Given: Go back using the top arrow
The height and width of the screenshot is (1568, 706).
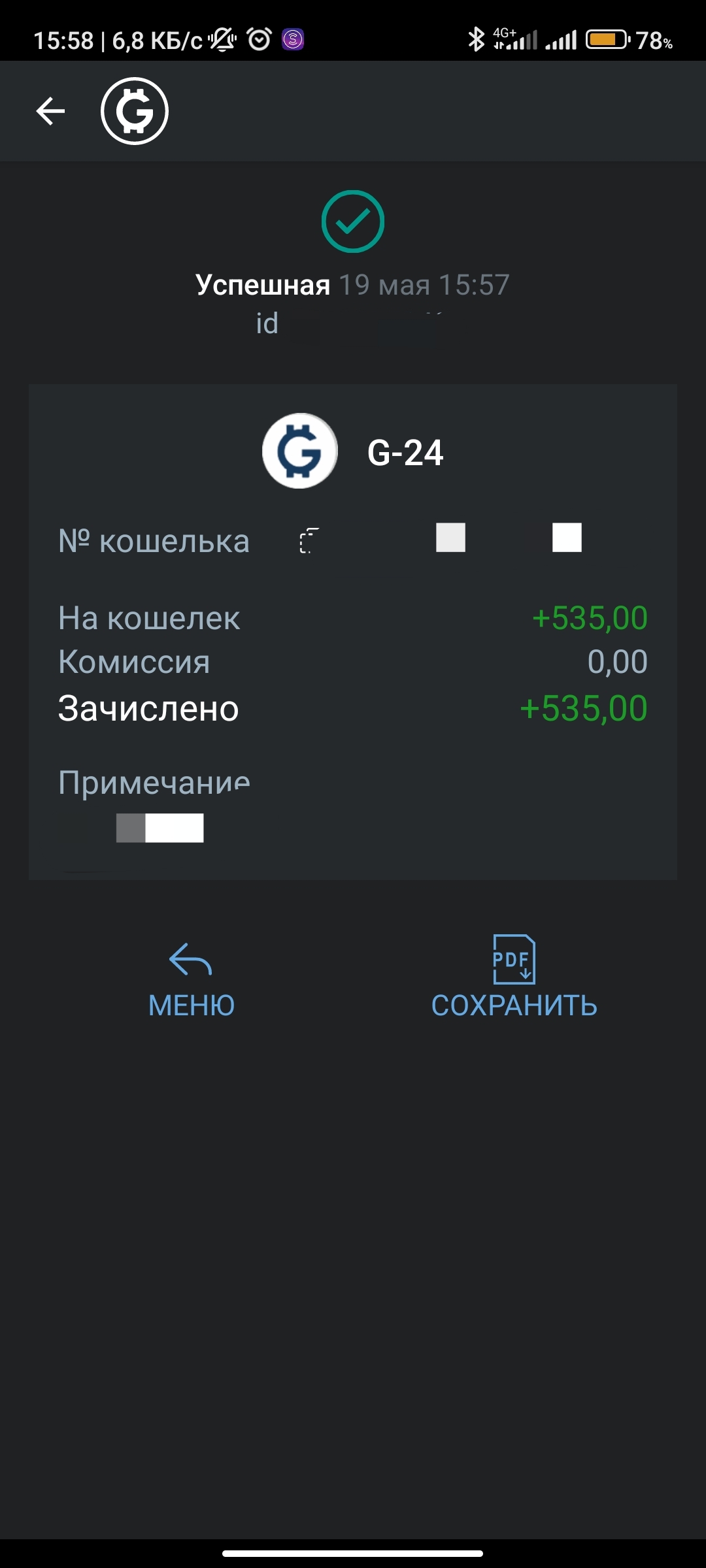Looking at the screenshot, I should 50,111.
